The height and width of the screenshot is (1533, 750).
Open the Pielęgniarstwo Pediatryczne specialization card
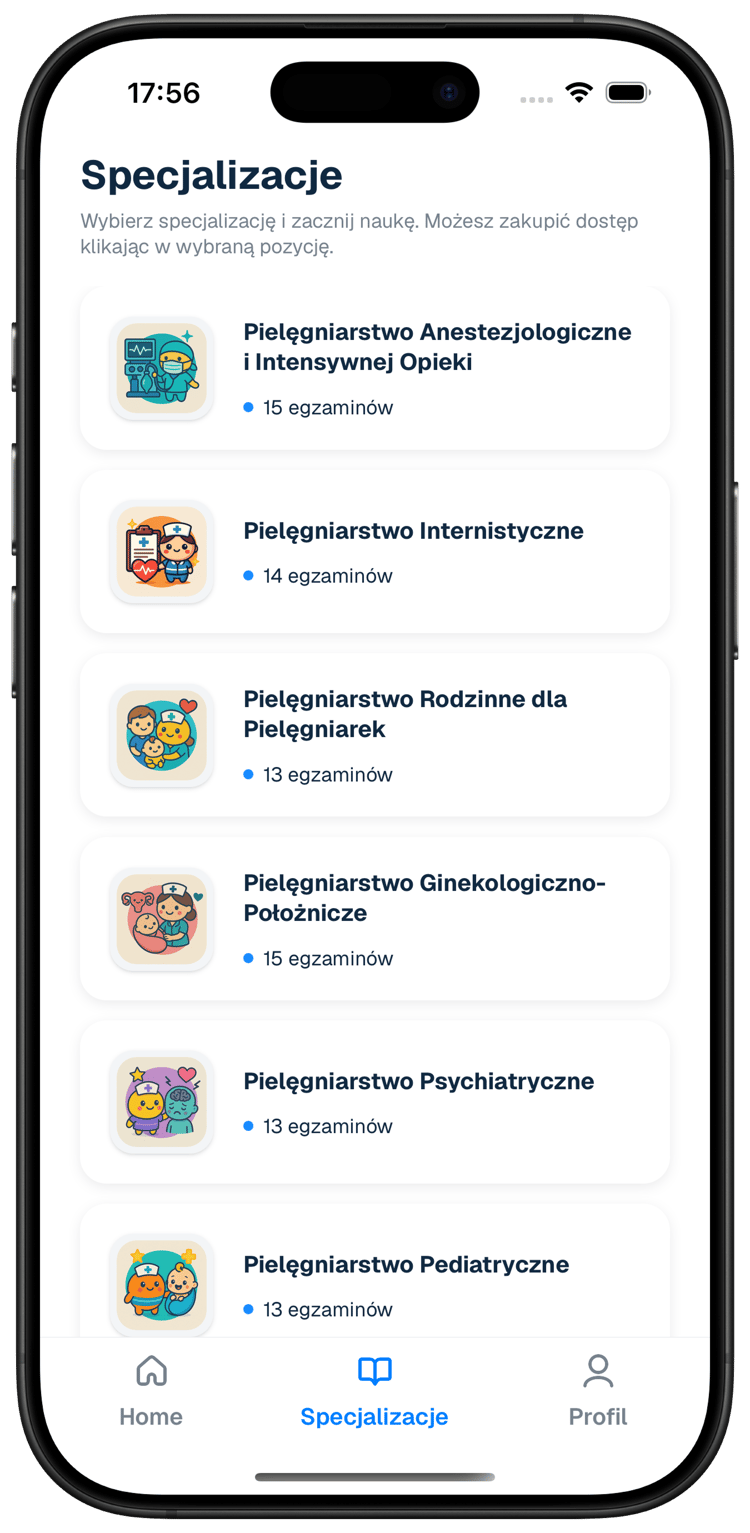[374, 1277]
